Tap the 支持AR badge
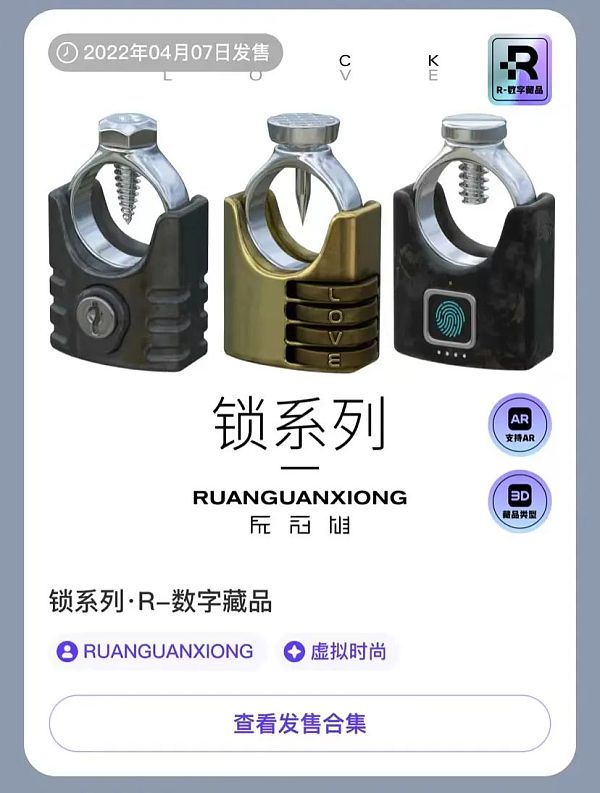This screenshot has height=793, width=600. [x=519, y=425]
